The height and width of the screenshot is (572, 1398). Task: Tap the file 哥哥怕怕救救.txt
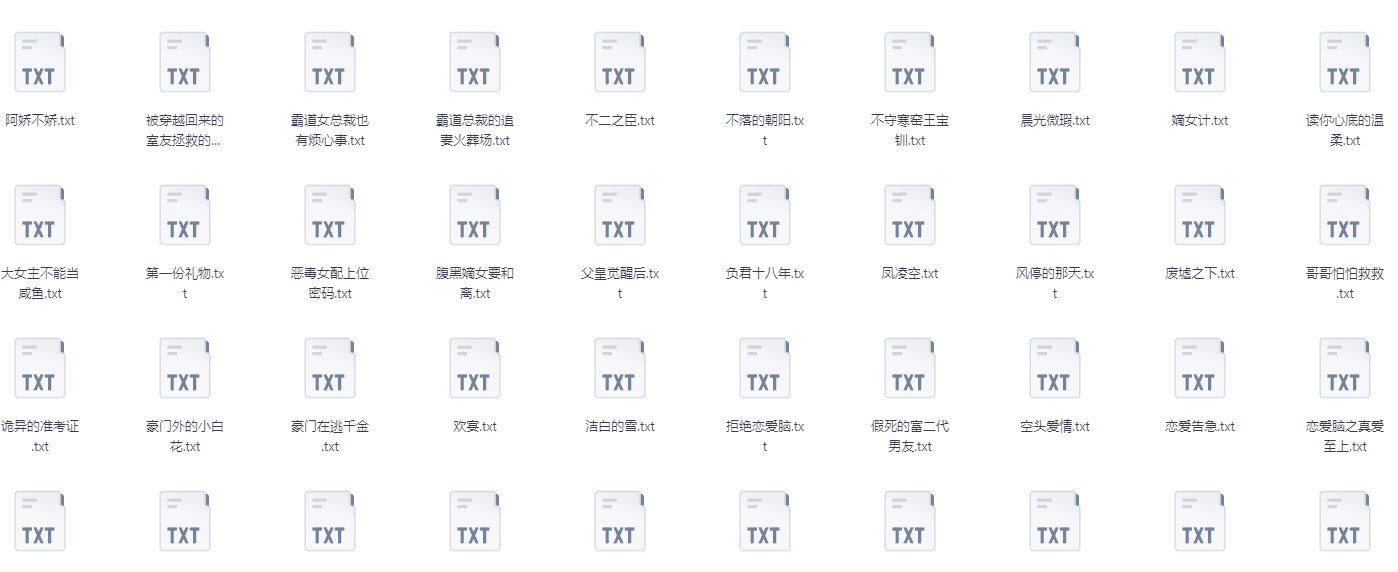tap(1345, 217)
